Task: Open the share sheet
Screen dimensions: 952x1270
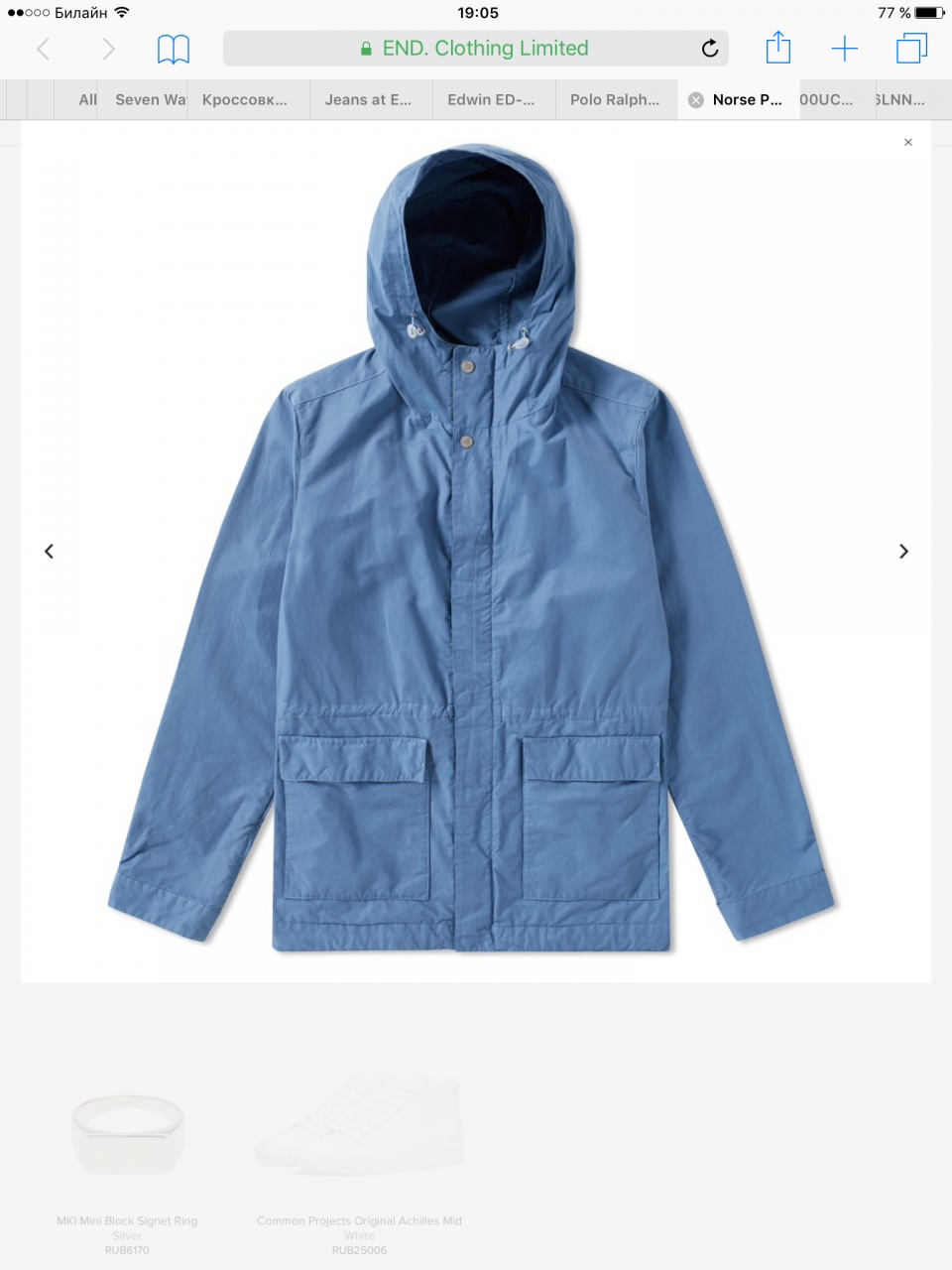Action: click(x=778, y=49)
